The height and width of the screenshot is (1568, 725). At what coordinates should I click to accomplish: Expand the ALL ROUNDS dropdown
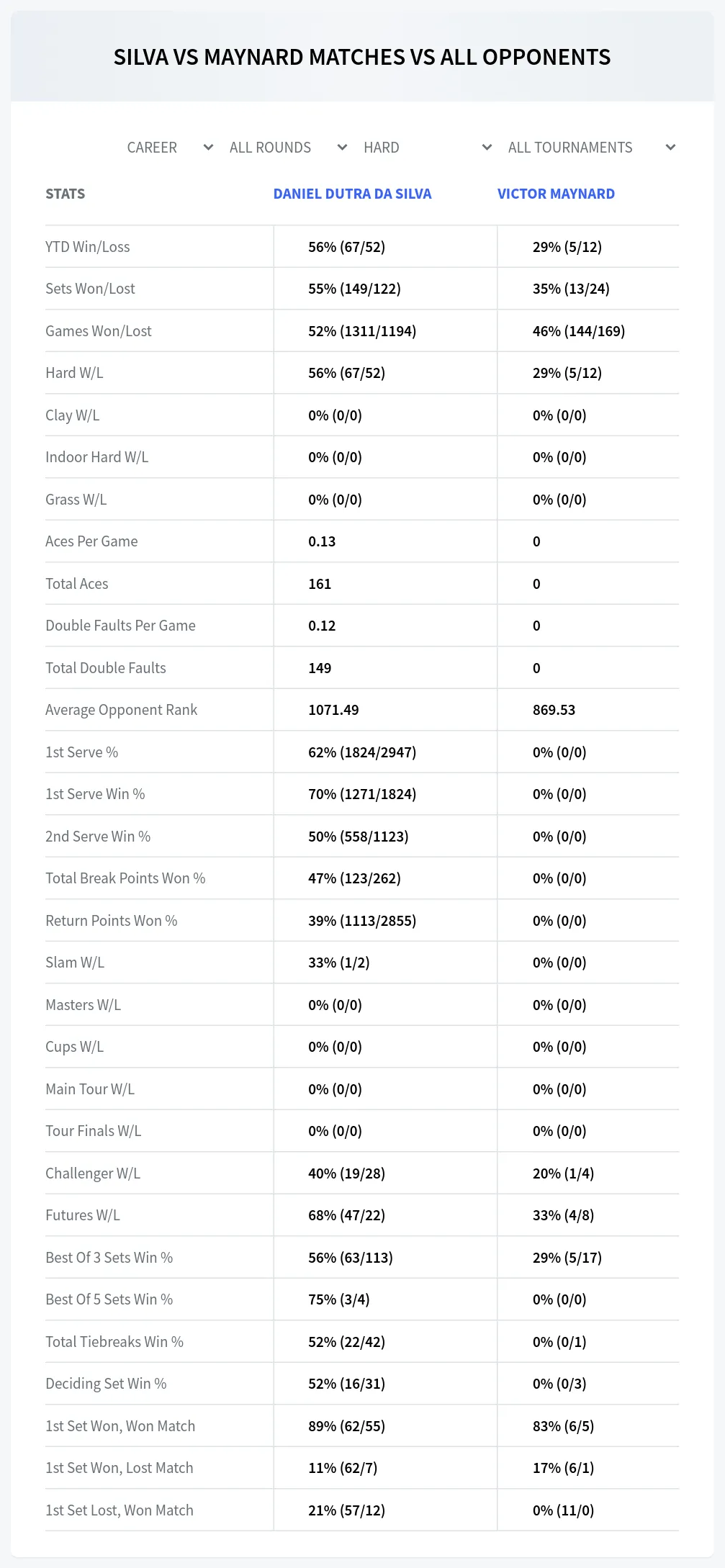[288, 148]
